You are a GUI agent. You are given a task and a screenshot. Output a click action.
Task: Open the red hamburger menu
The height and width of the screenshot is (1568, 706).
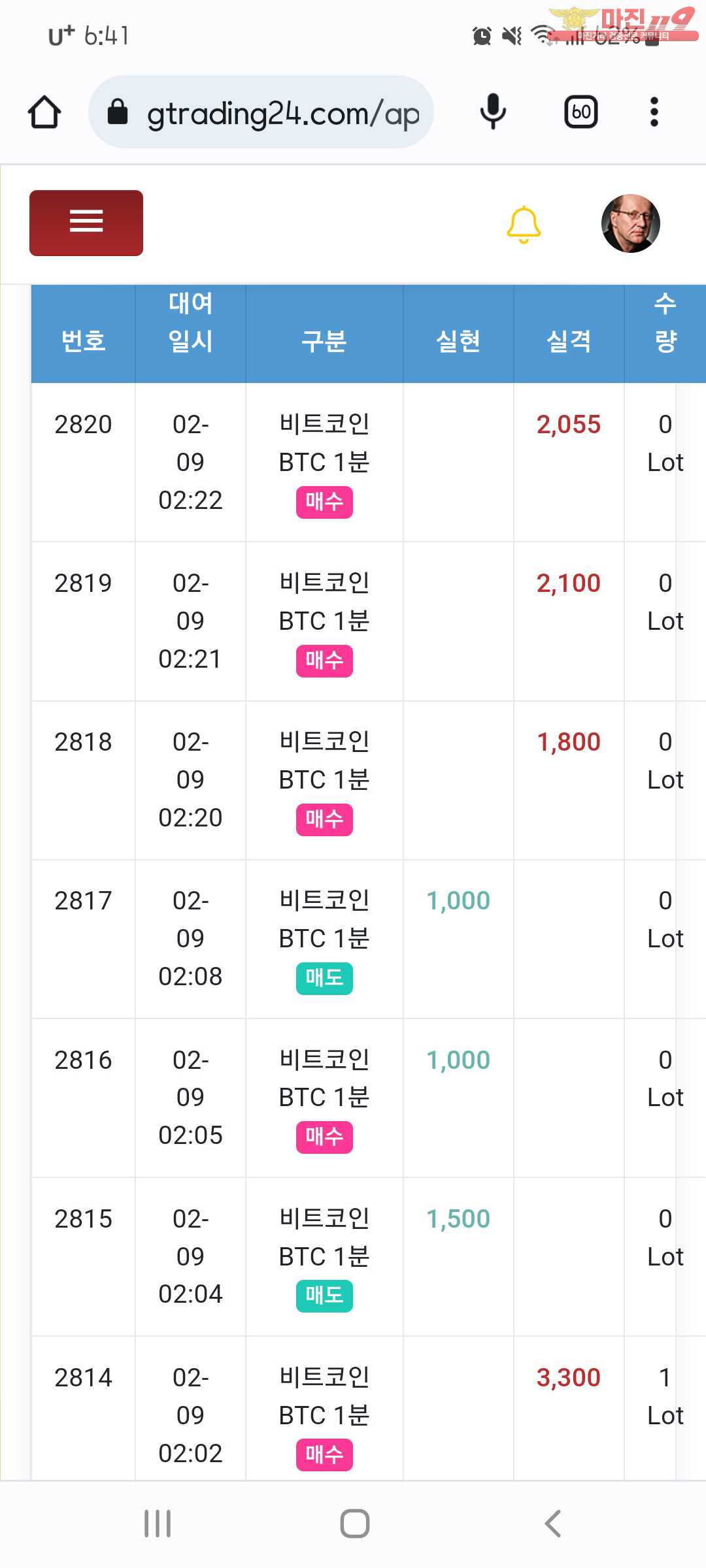point(86,223)
